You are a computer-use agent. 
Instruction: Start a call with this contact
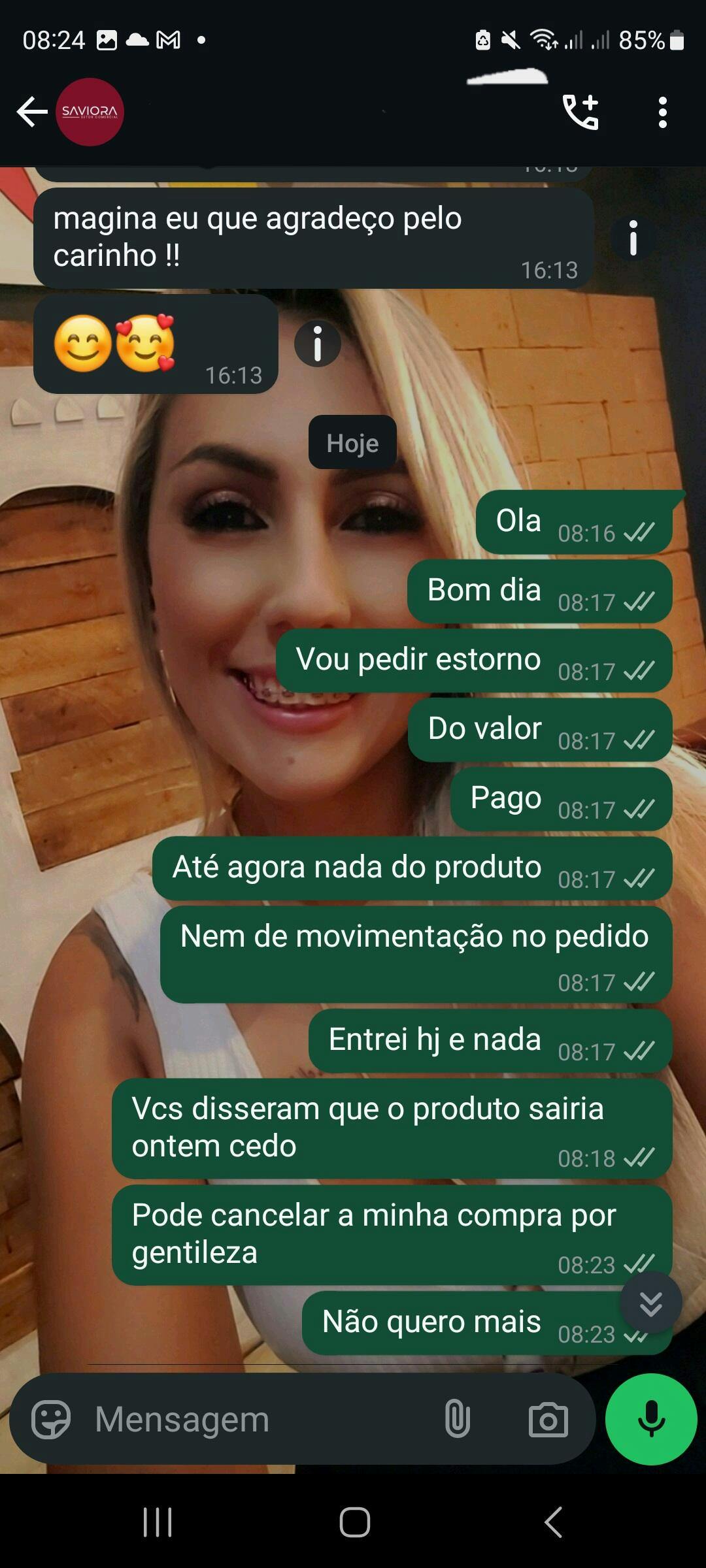click(580, 112)
